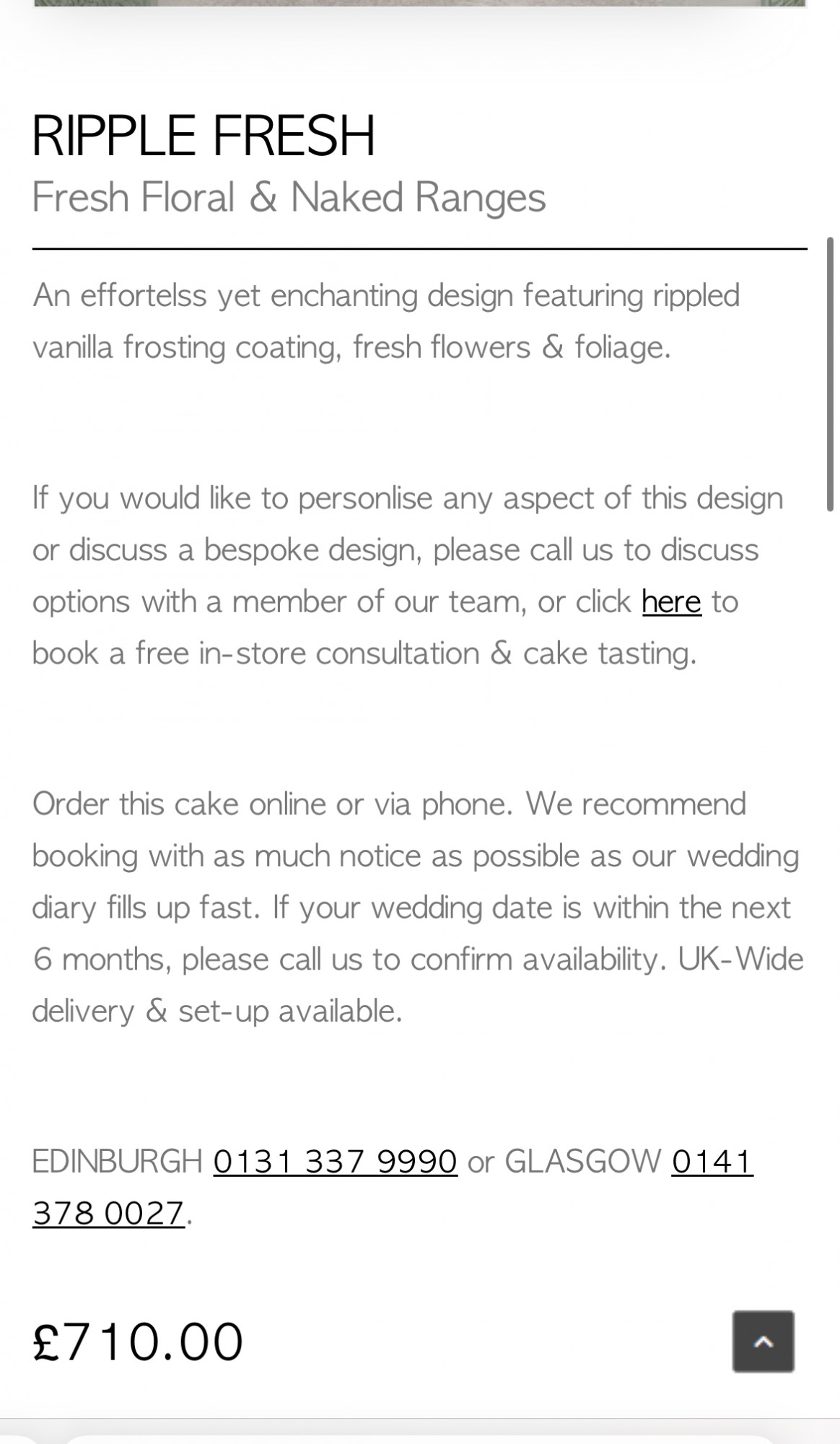This screenshot has height=1444, width=840.
Task: Call the Edinburgh number 0131 337 9990
Action: (x=335, y=1161)
